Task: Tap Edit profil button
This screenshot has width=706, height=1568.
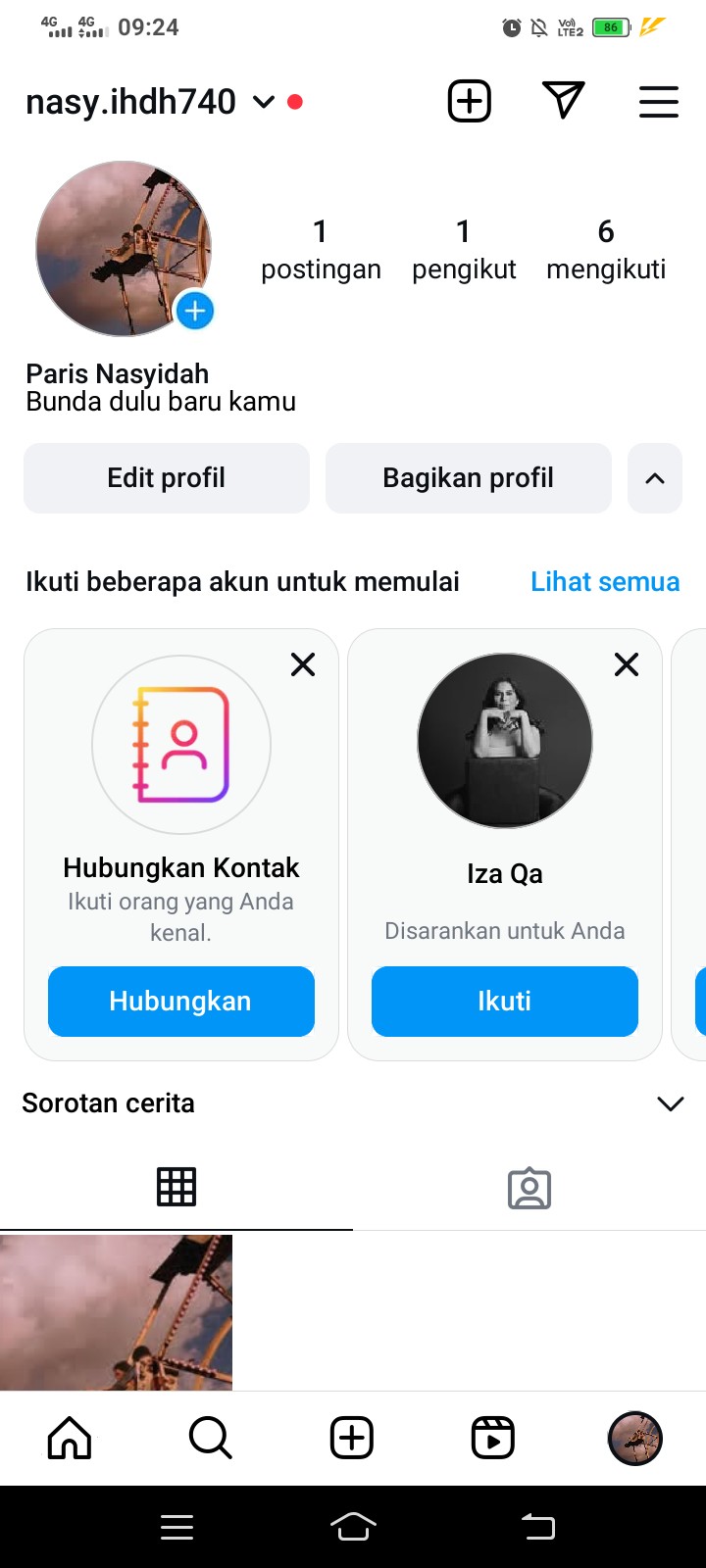Action: point(167,478)
